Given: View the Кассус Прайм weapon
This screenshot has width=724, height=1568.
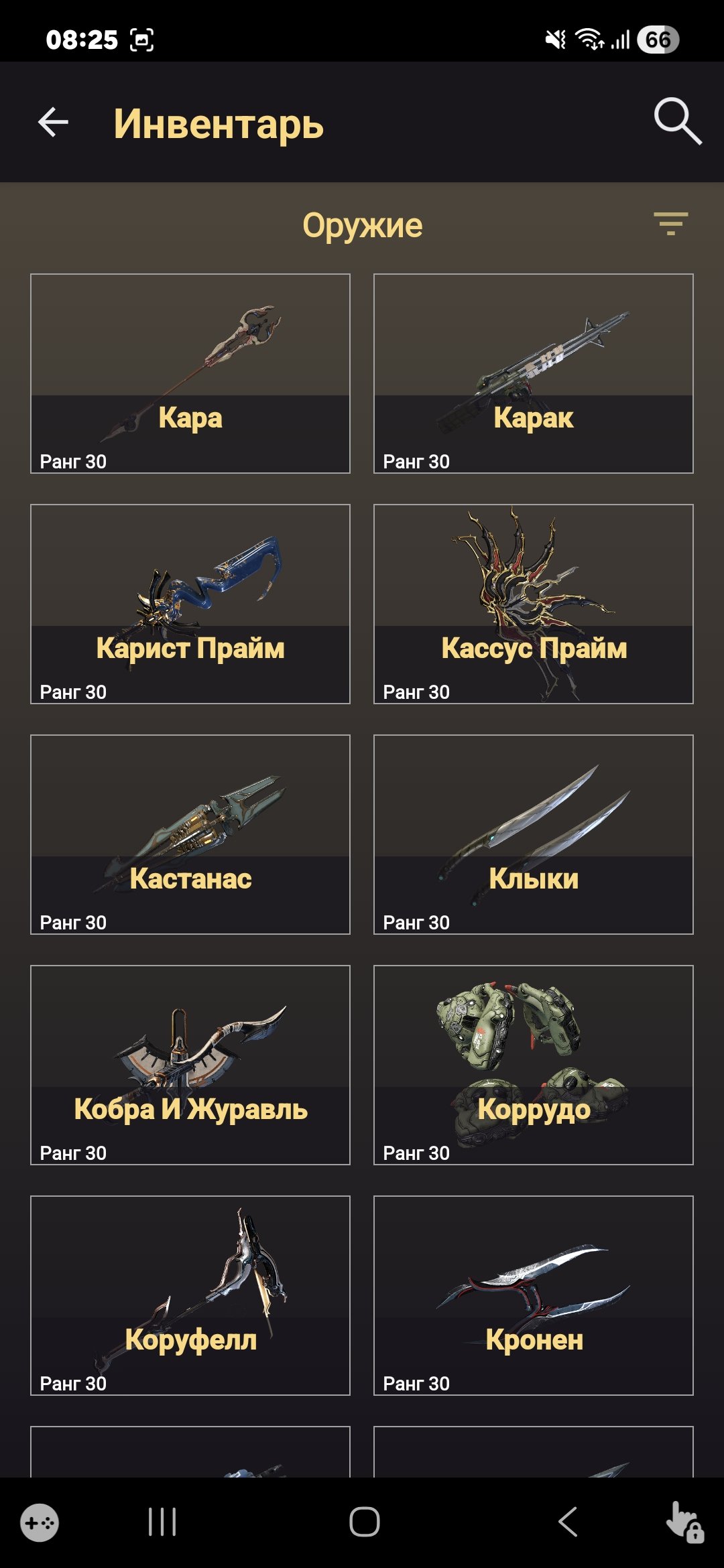Looking at the screenshot, I should pos(534,604).
